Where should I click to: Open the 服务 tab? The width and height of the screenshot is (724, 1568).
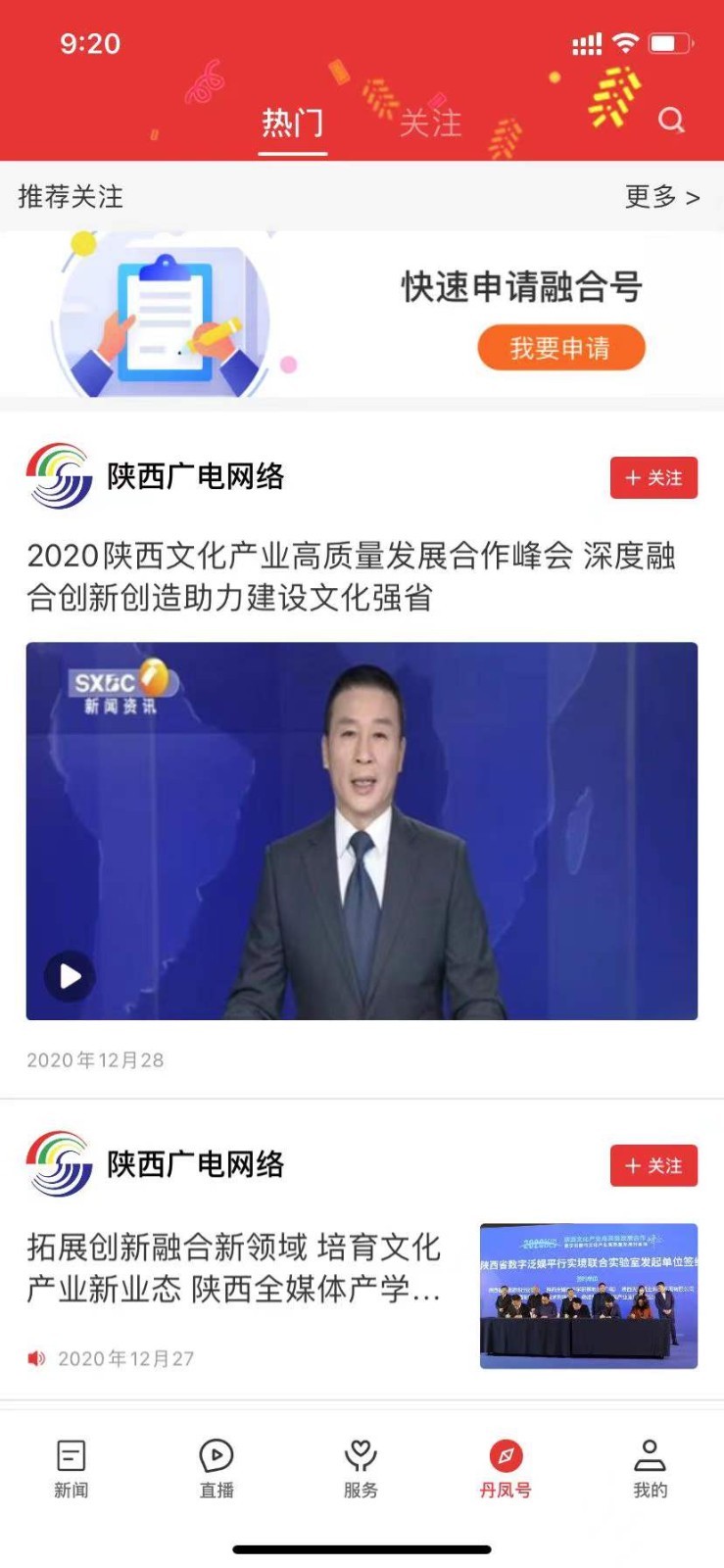[x=361, y=1468]
